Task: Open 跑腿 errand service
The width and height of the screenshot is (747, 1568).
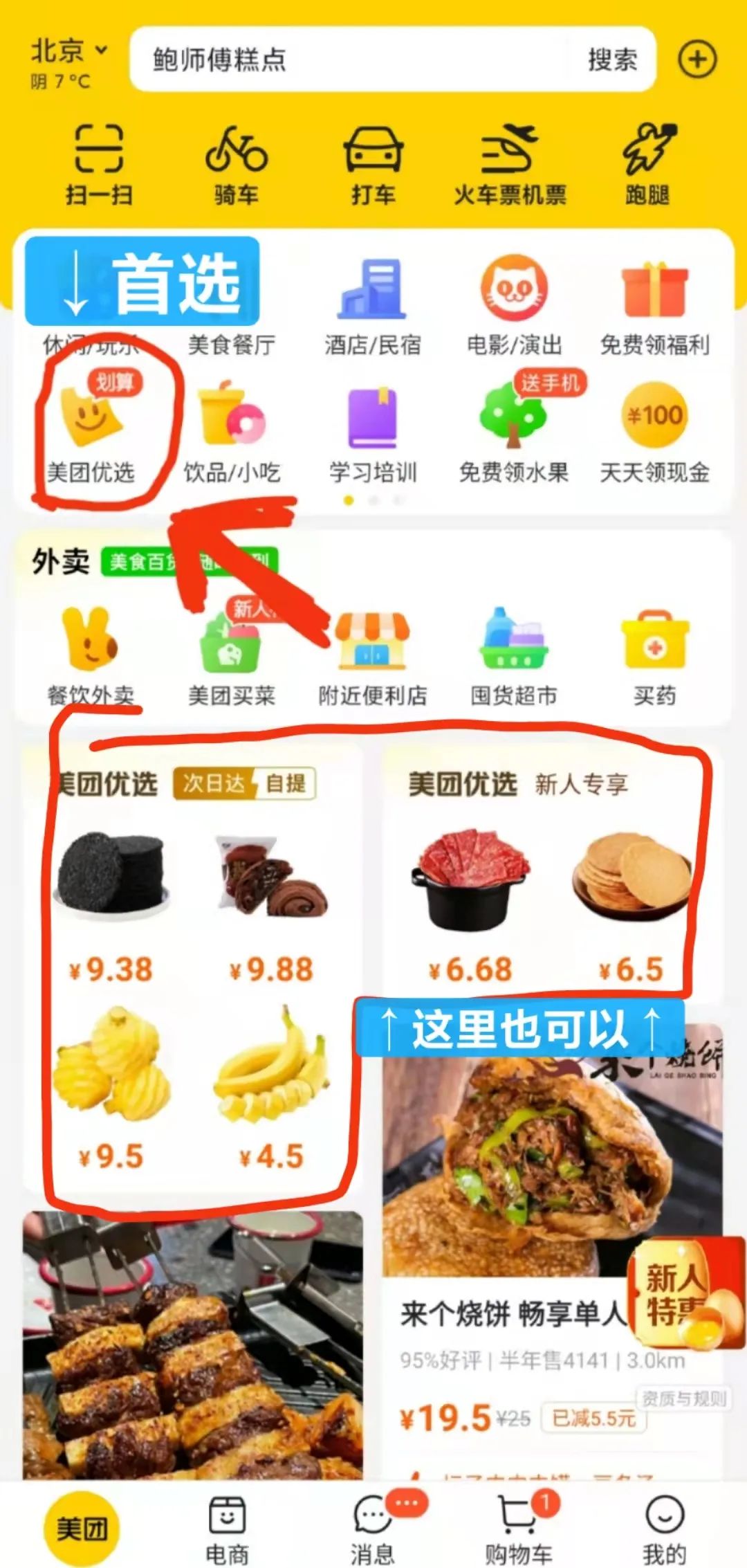Action: 648,164
